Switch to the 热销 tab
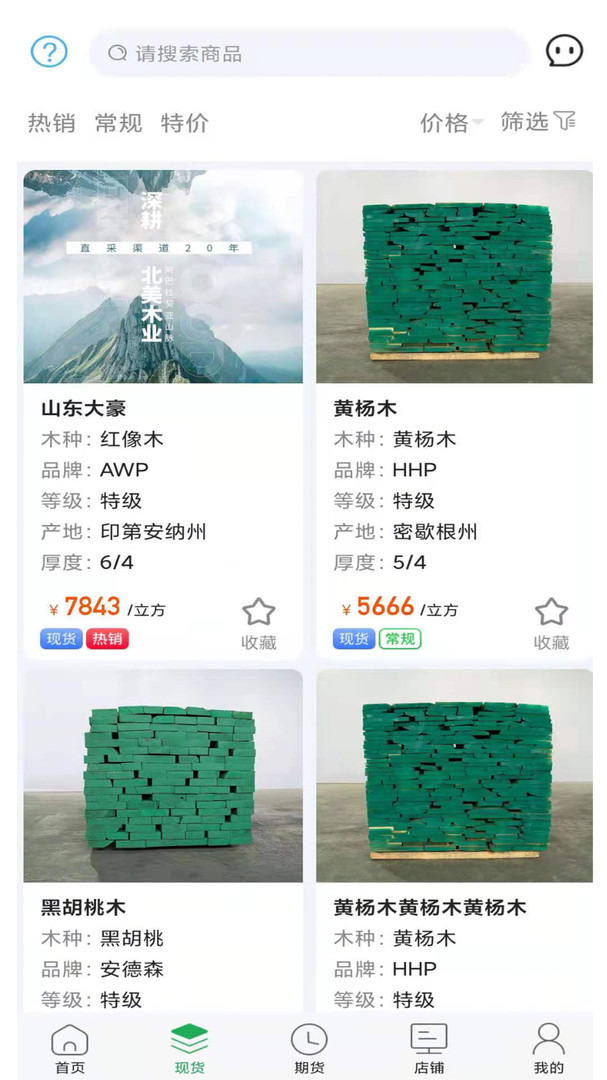This screenshot has width=607, height=1080. (x=51, y=123)
